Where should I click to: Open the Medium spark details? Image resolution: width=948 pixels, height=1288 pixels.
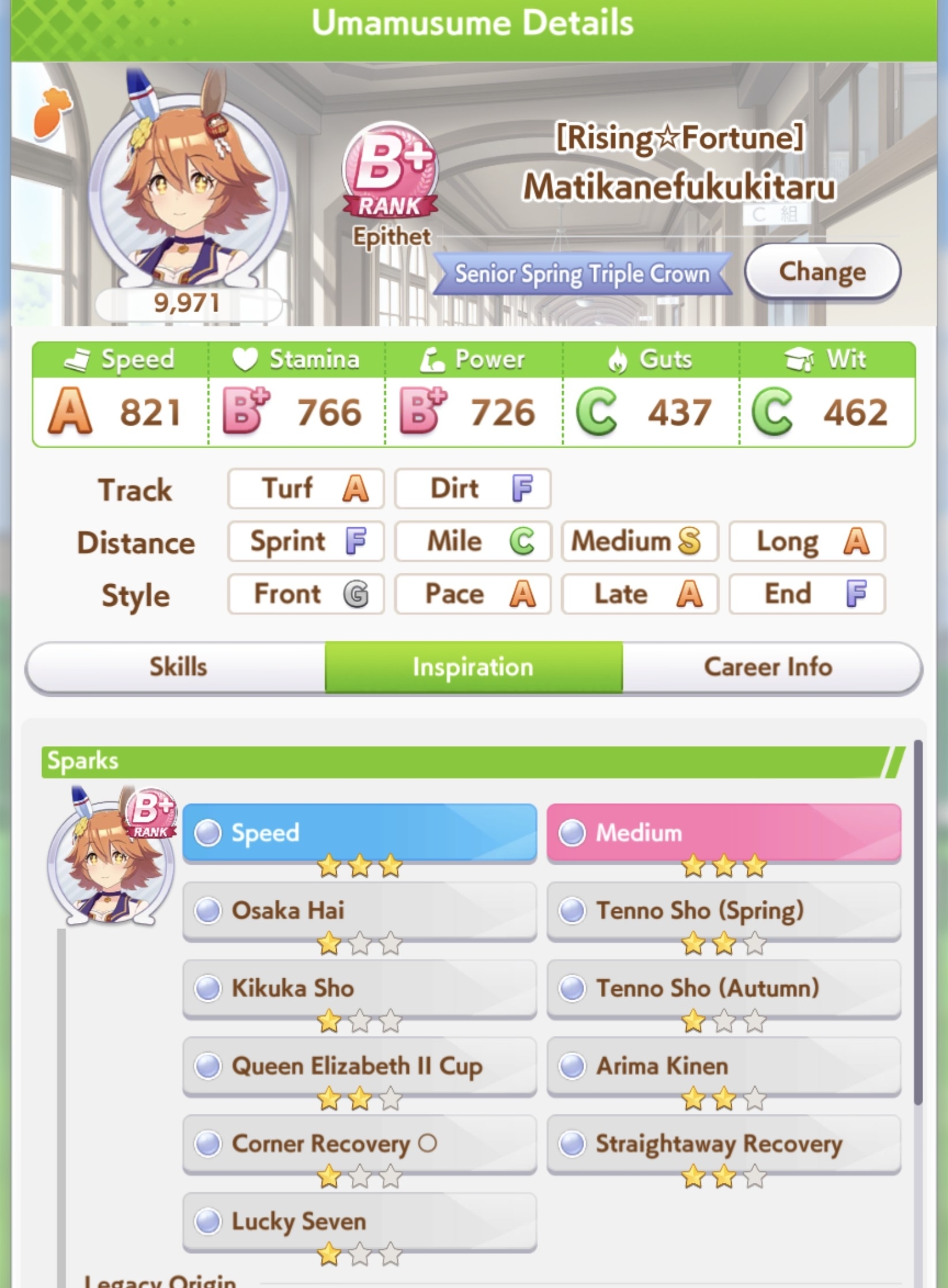[723, 832]
